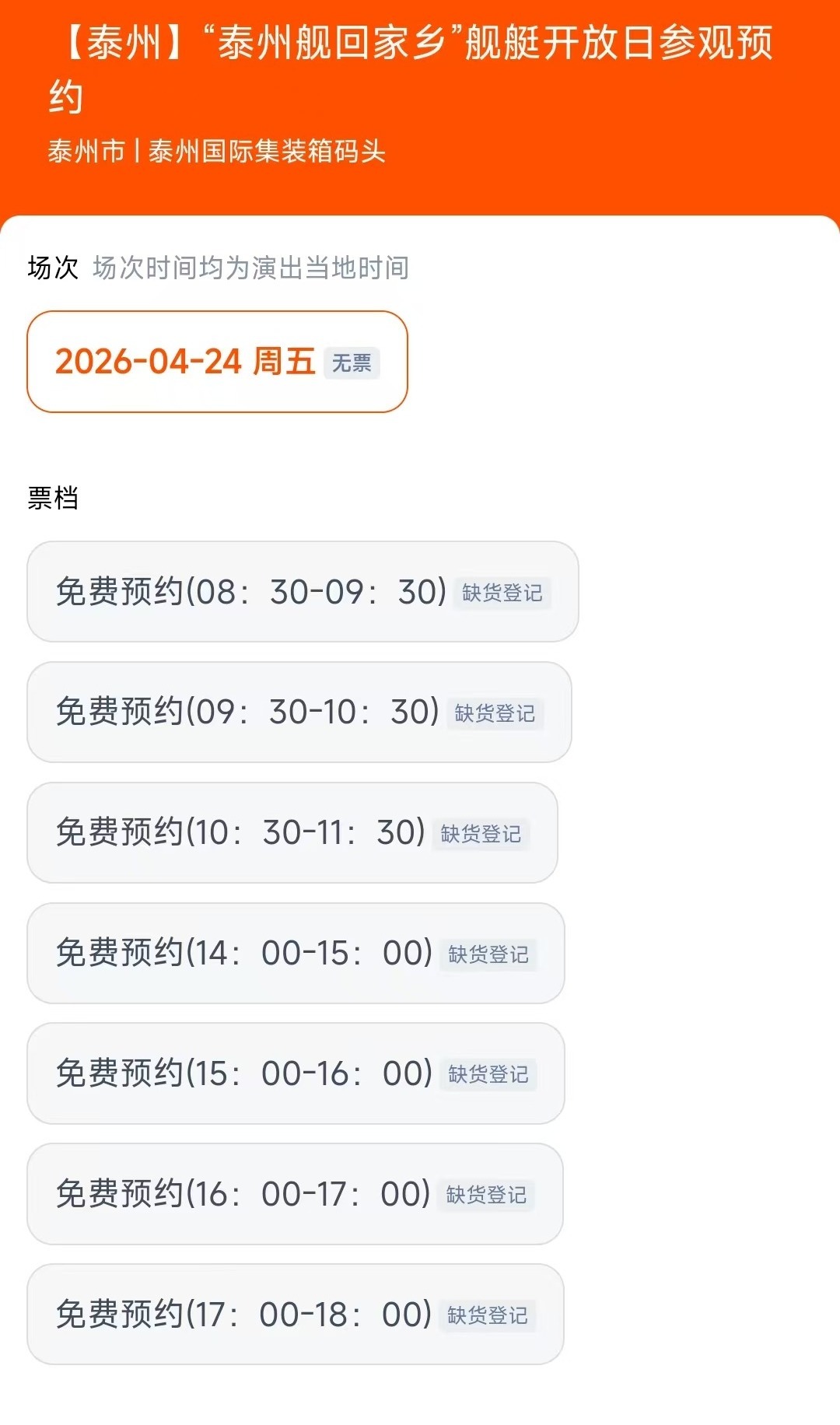Select the 16:00-17:00 free reservation slot
The height and width of the screenshot is (1425, 840).
pyautogui.click(x=295, y=1194)
